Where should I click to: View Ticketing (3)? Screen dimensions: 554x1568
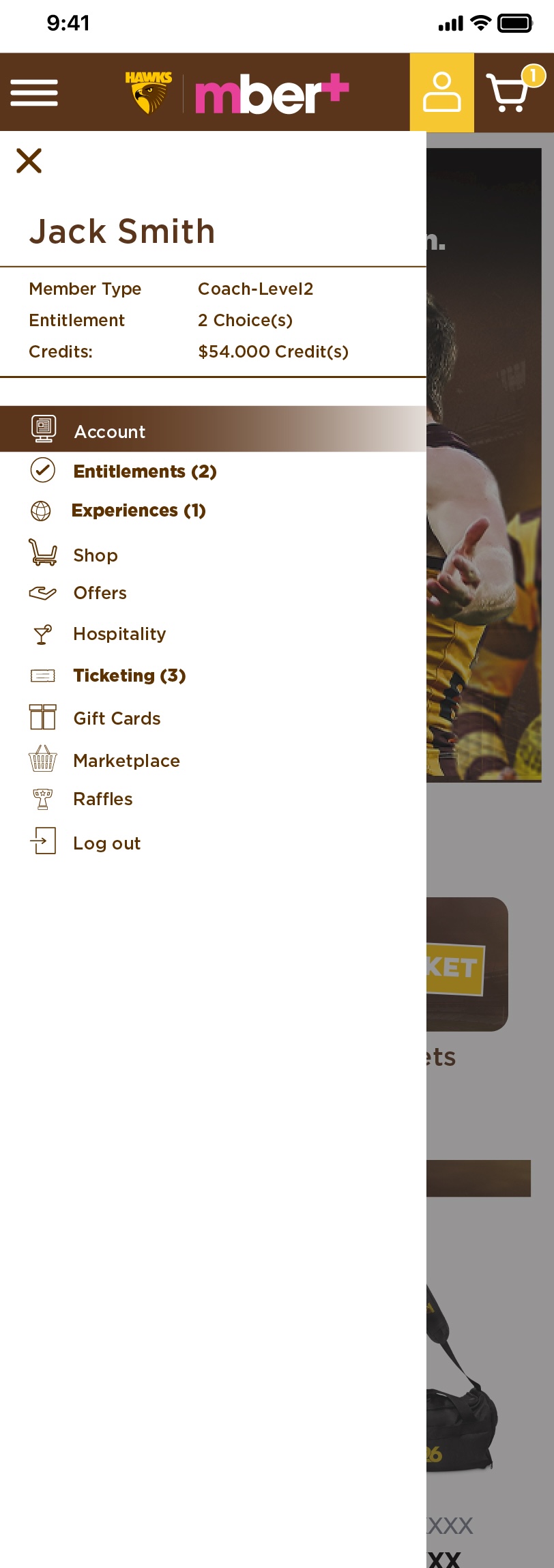(129, 676)
